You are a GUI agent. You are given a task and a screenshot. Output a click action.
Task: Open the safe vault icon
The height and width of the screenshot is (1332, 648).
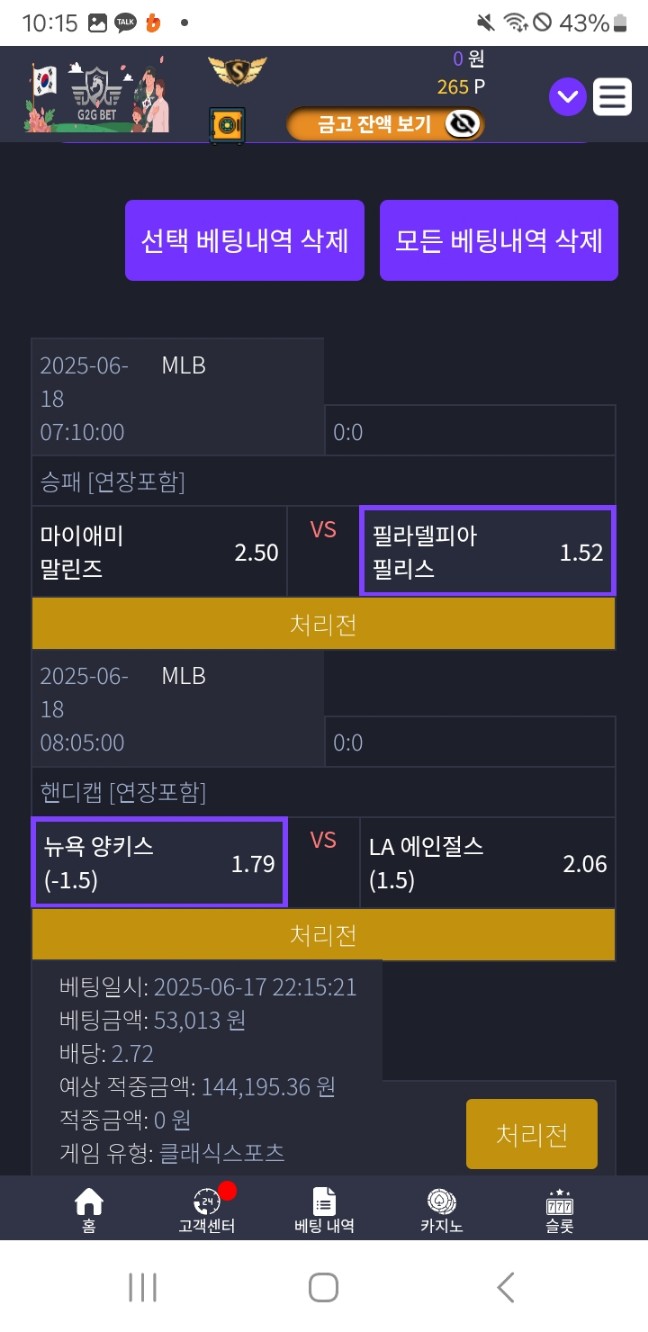pyautogui.click(x=227, y=125)
